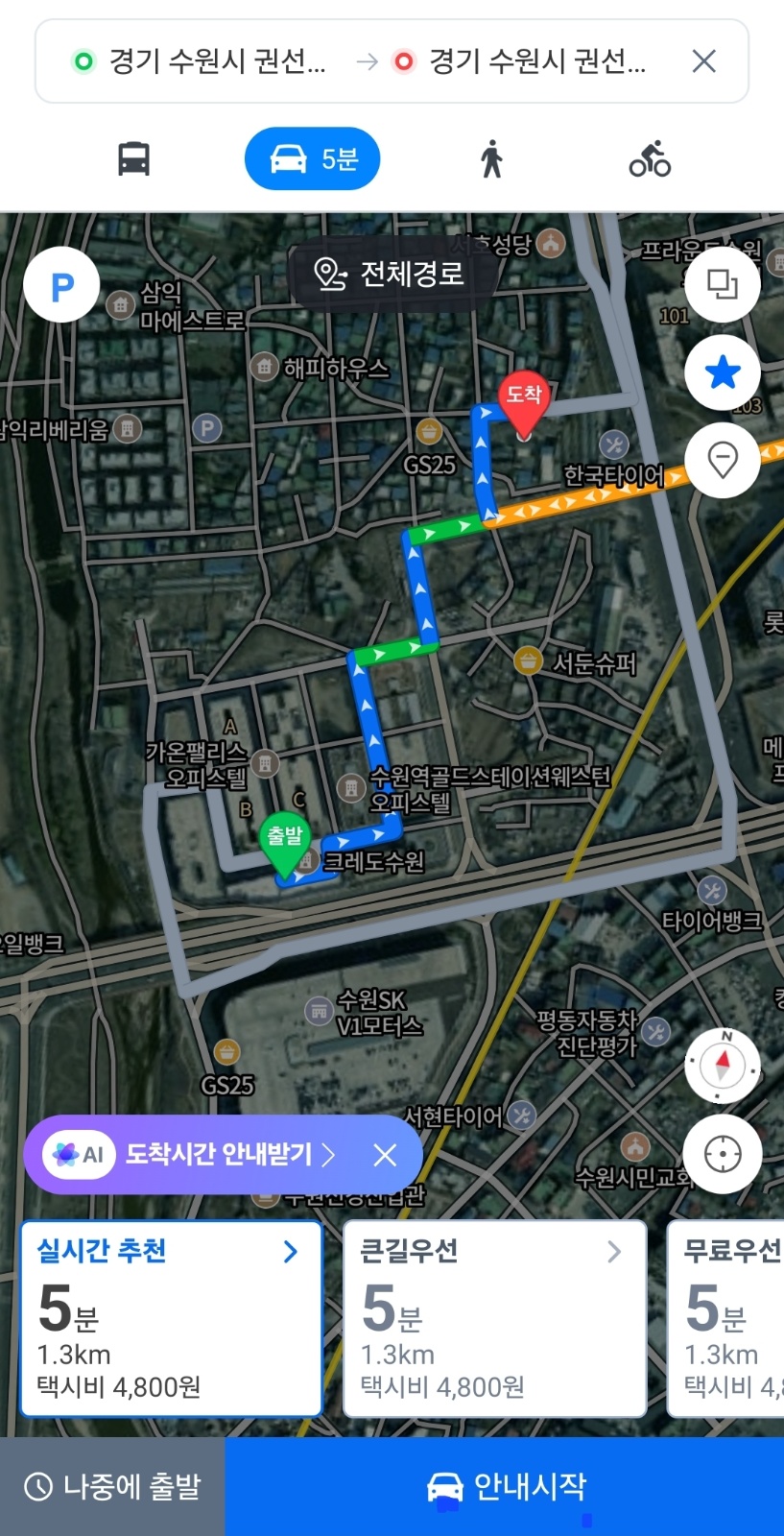Open favorites with the star button

[x=722, y=372]
